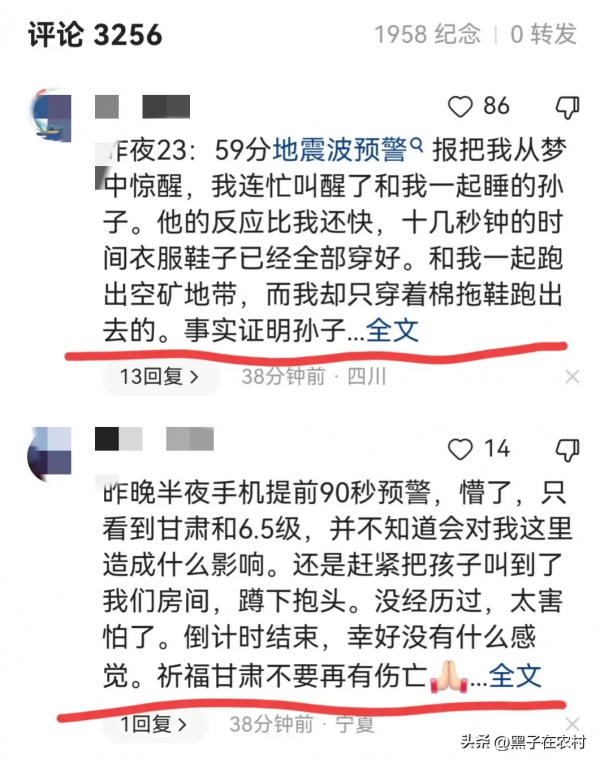Switch to the 0 转发 tab

click(x=543, y=34)
